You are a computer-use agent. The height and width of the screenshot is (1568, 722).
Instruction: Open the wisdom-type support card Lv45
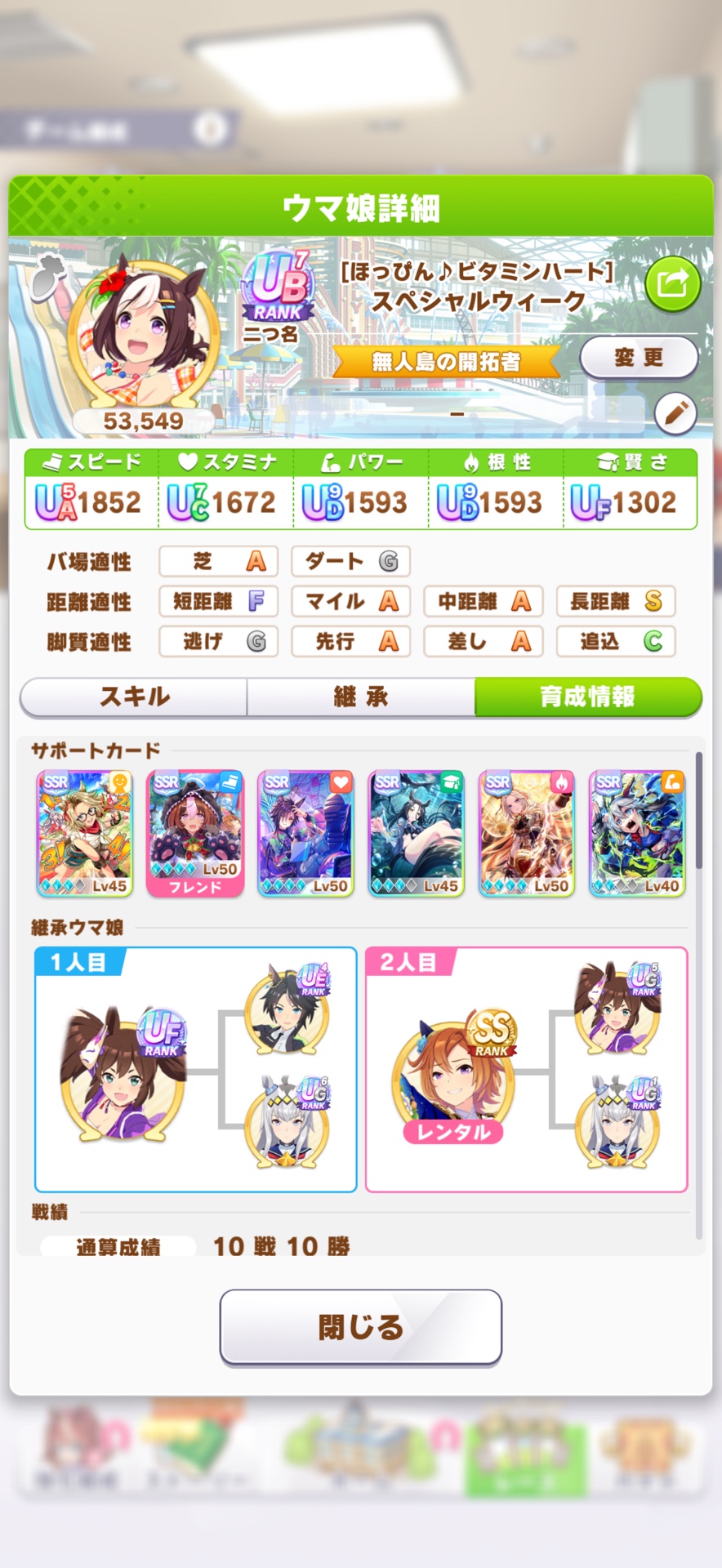[x=416, y=834]
